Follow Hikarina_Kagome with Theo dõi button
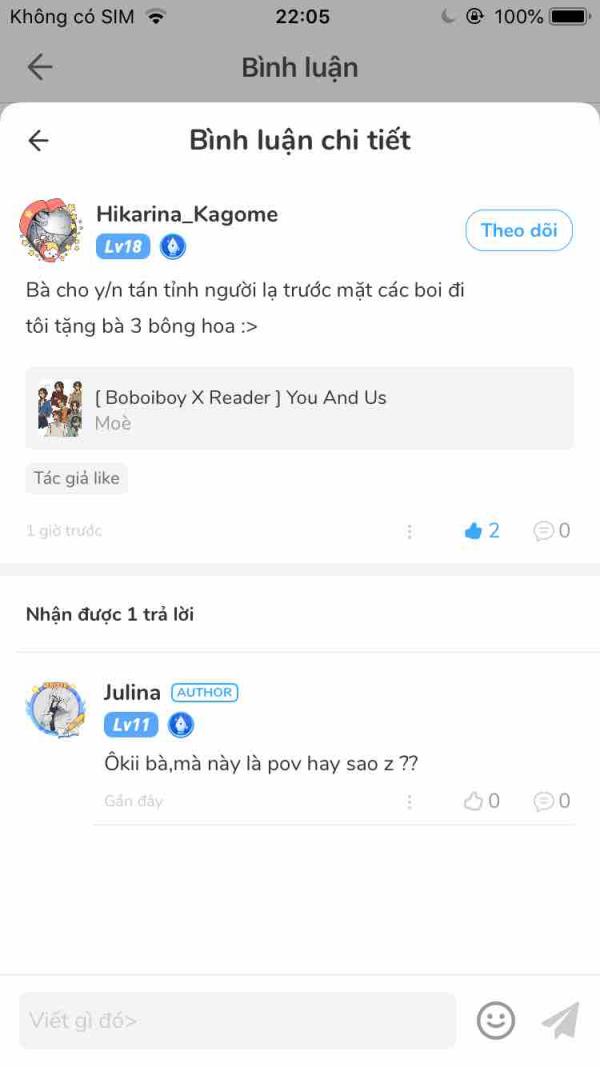 519,230
